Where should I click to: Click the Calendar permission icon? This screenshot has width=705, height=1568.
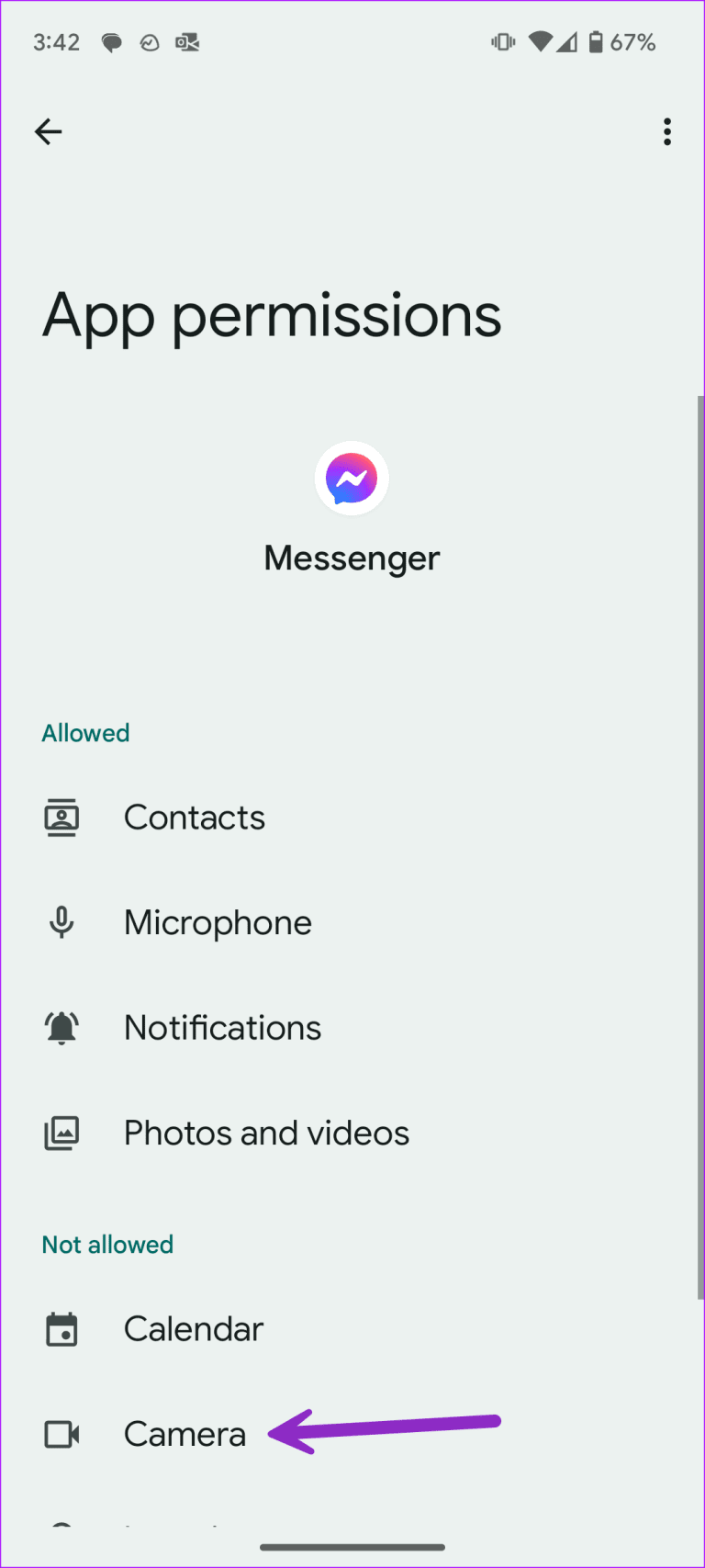click(61, 1328)
